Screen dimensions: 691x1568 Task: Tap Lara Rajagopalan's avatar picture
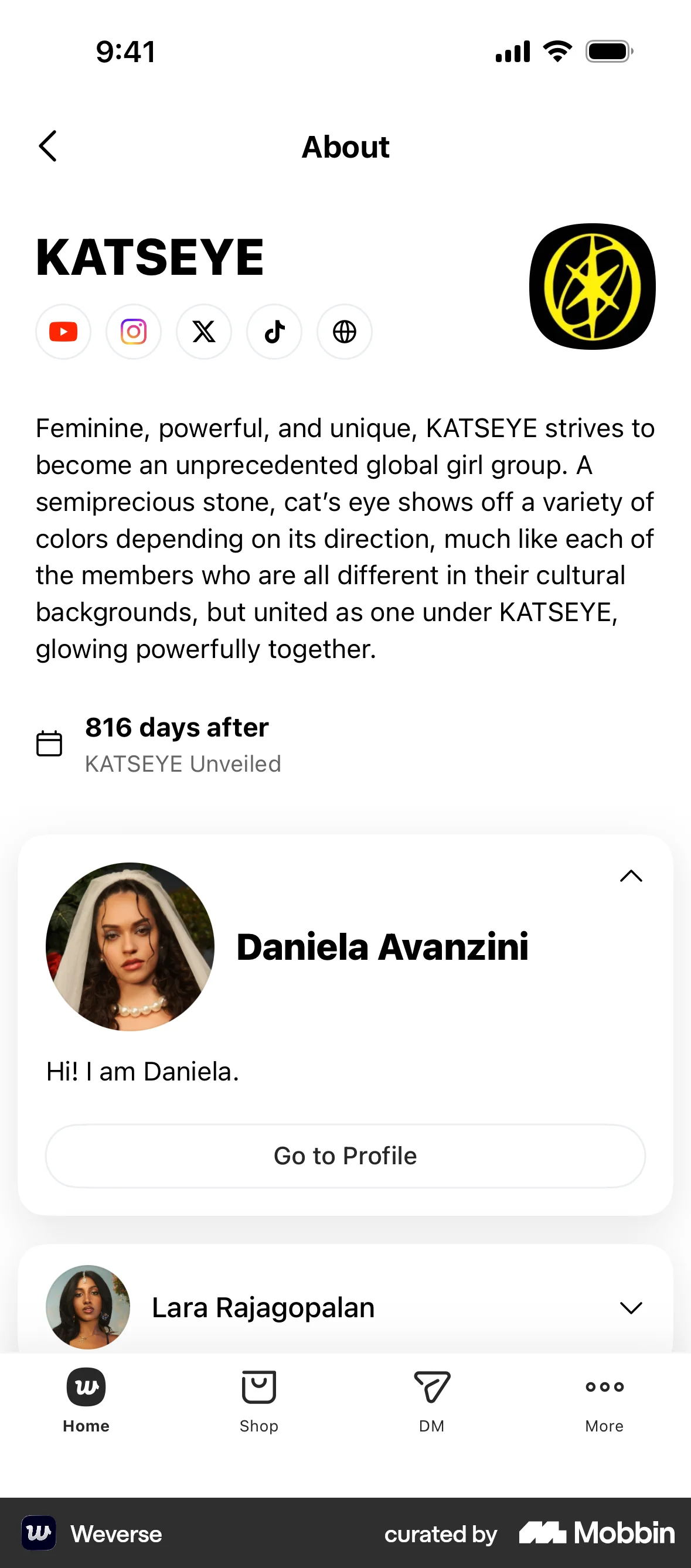[88, 1307]
